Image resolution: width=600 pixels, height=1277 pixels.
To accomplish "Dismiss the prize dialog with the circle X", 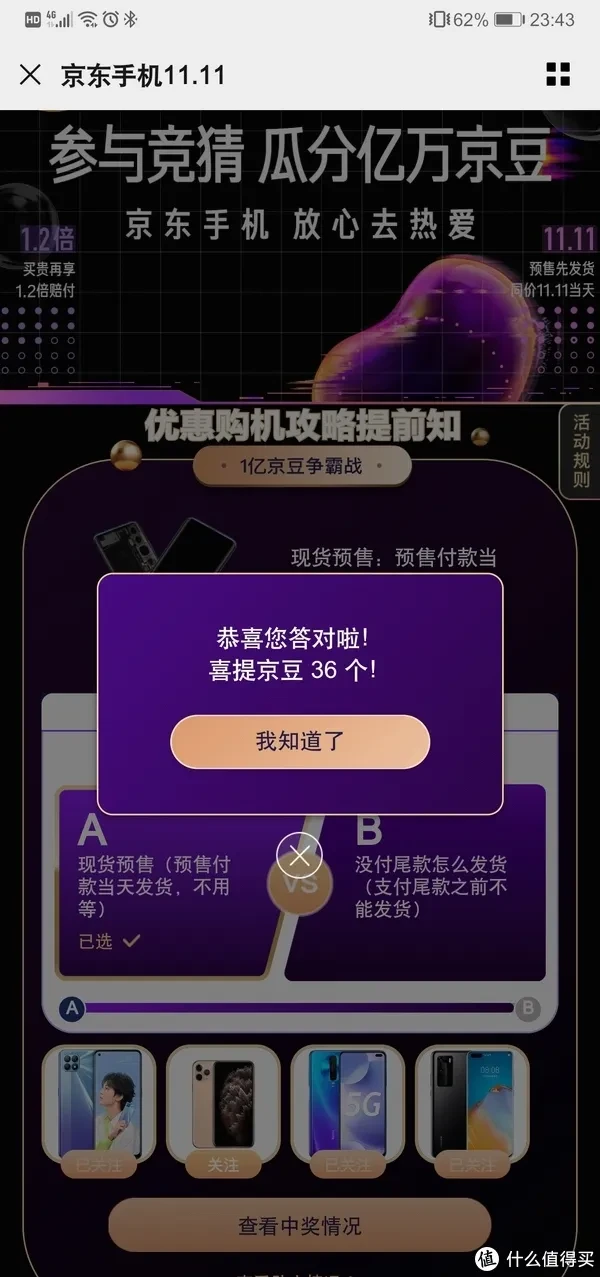I will [300, 855].
